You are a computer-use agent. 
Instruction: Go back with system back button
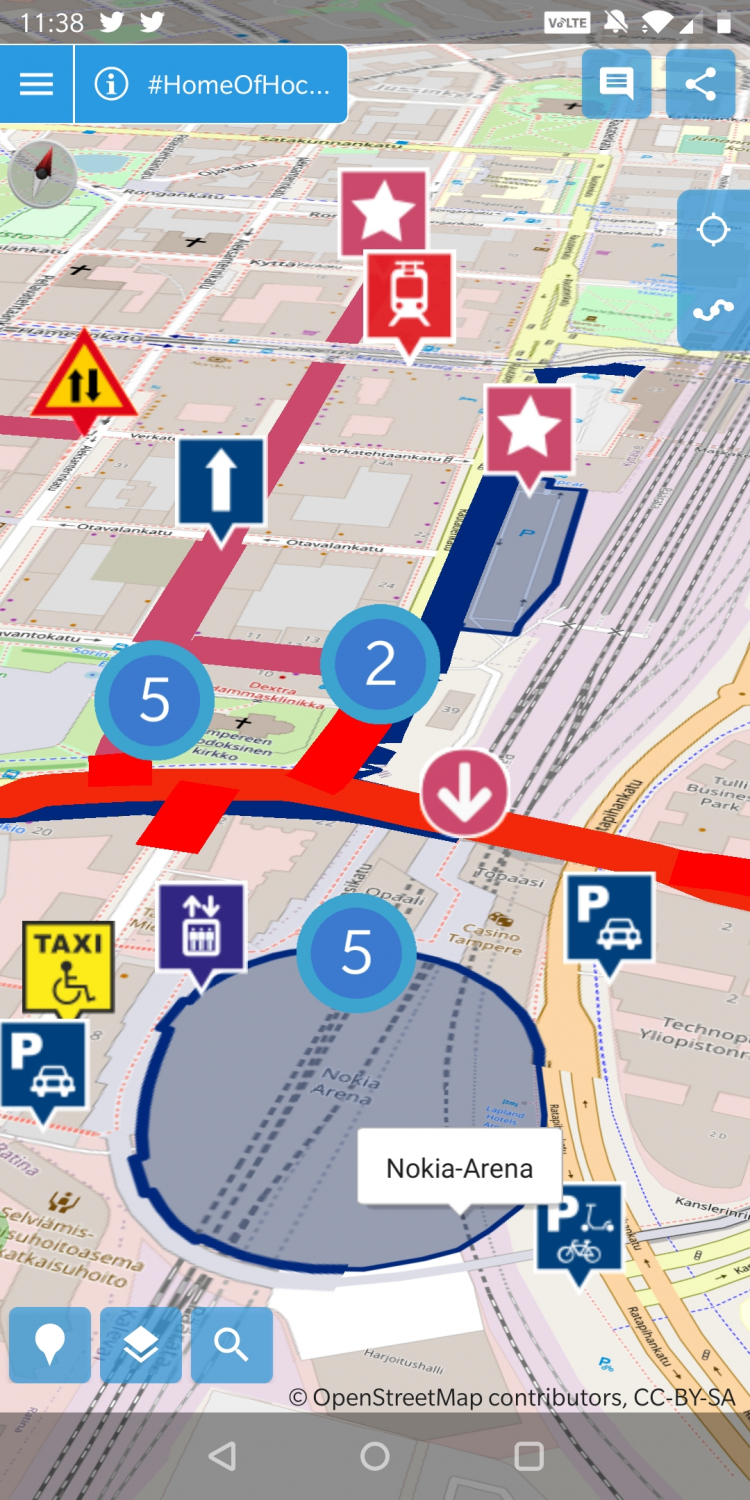pyautogui.click(x=222, y=1456)
